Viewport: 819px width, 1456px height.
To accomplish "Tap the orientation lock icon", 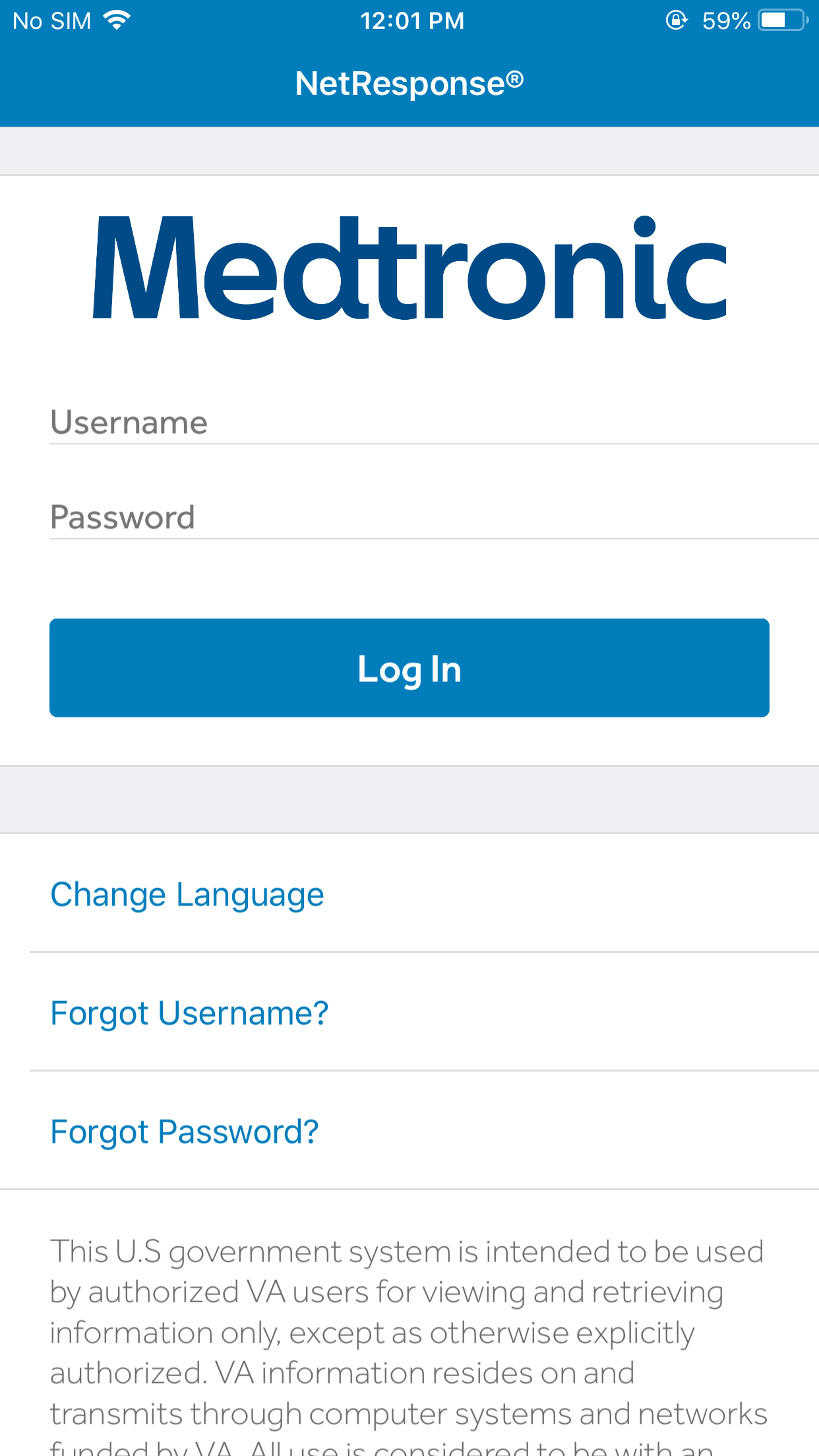I will (x=676, y=20).
